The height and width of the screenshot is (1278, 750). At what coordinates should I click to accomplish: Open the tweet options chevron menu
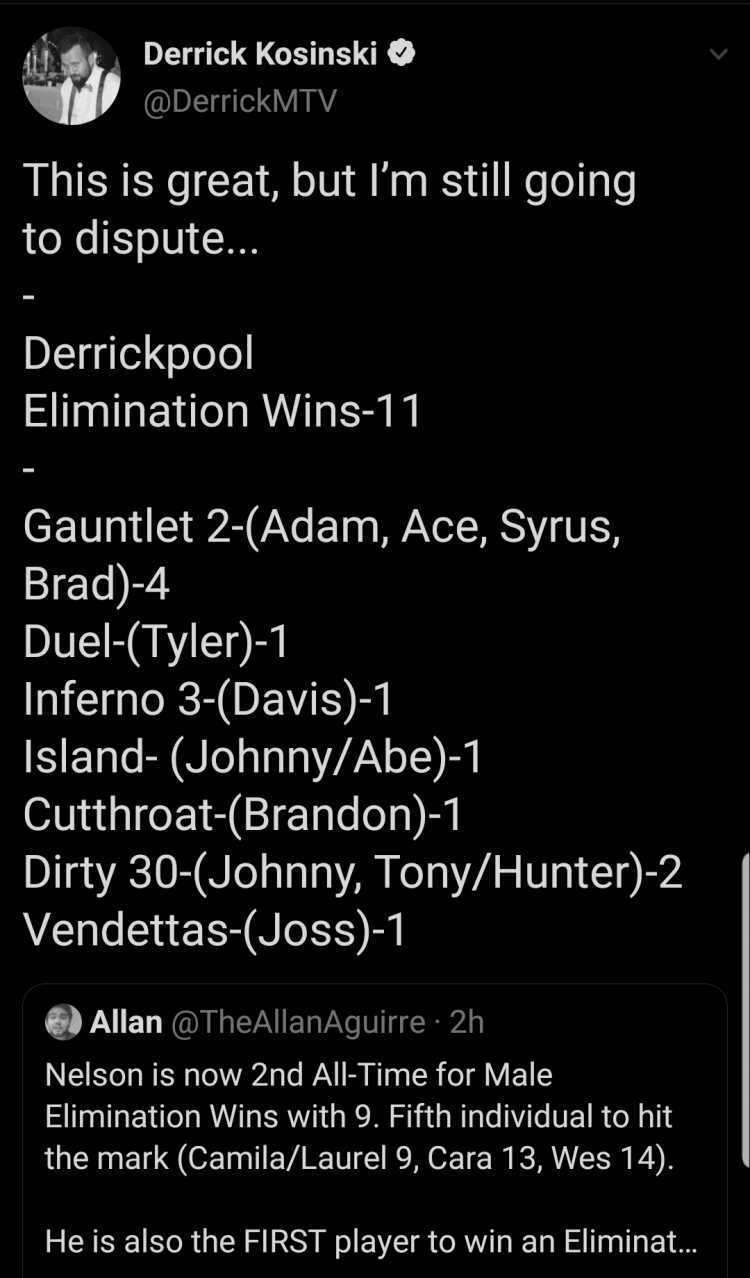click(x=718, y=56)
